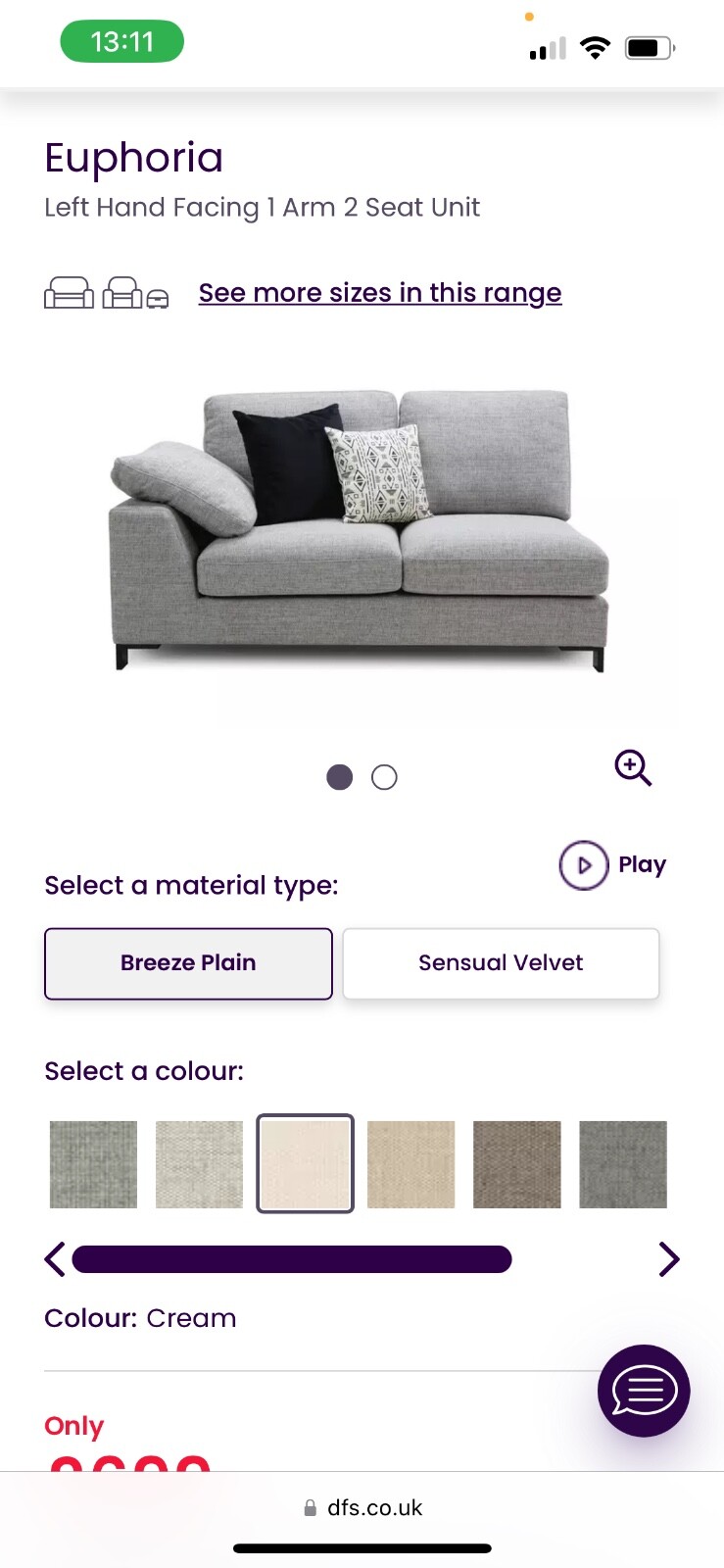The image size is (724, 1568).
Task: Open the live chat bubble
Action: (x=644, y=1390)
